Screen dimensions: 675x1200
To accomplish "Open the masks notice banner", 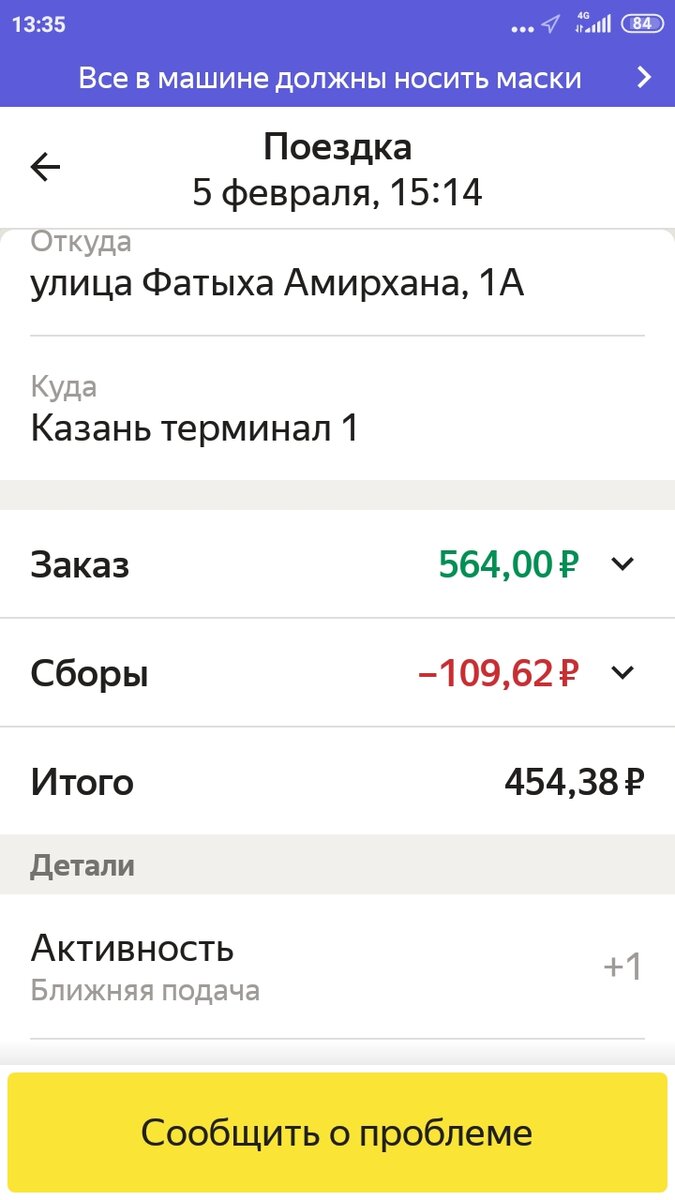I will pyautogui.click(x=337, y=78).
